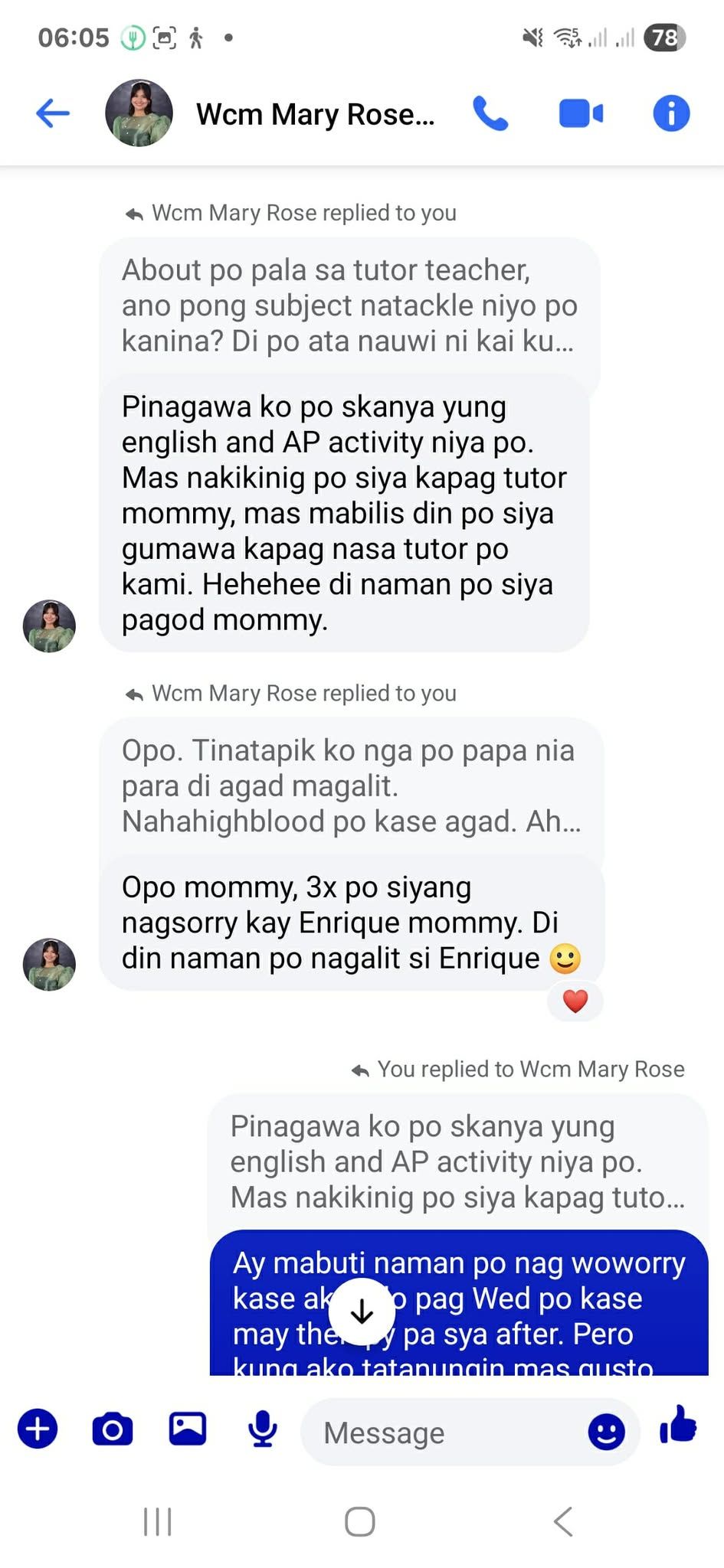The image size is (724, 1568).
Task: Jump to latest messages with down arrow
Action: click(x=362, y=1312)
